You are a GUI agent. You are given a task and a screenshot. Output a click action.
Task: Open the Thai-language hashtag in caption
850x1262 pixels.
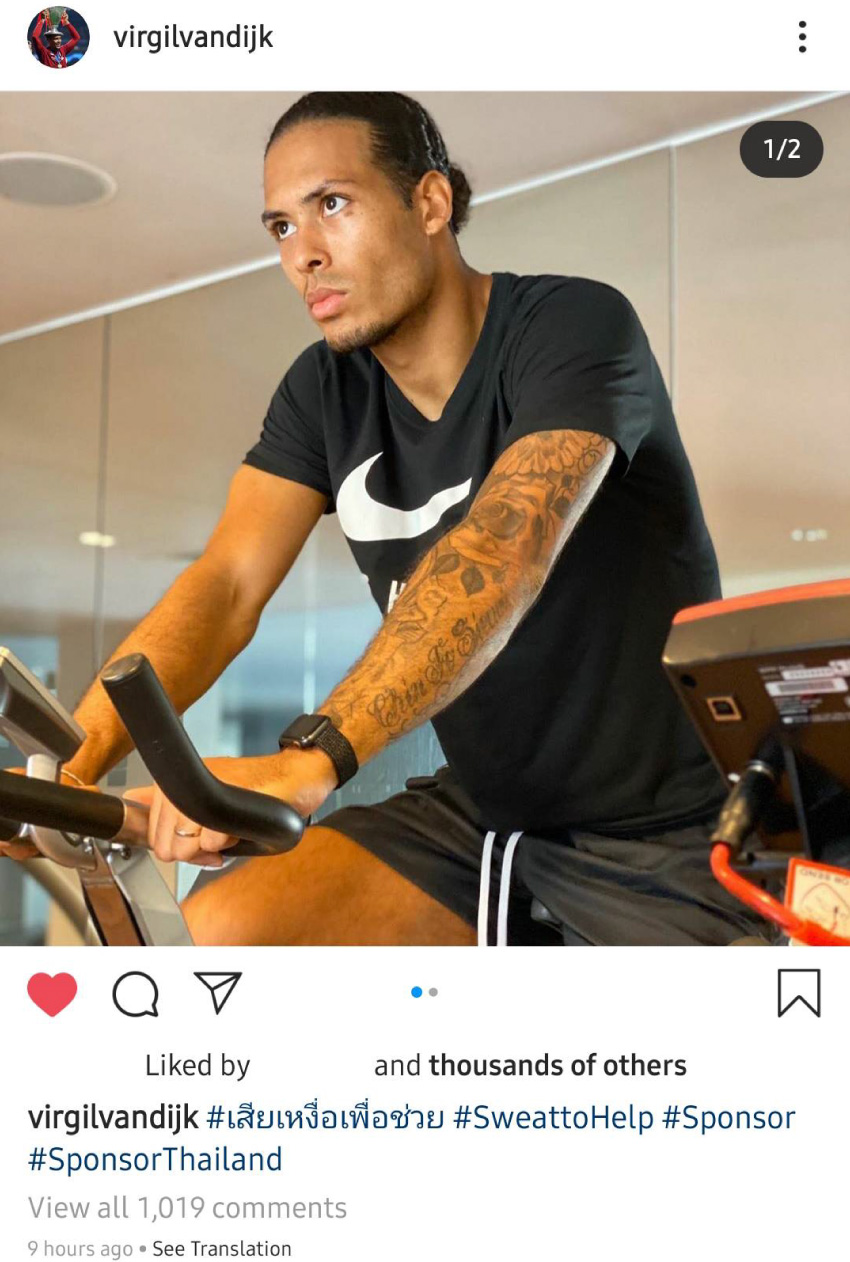click(x=324, y=1117)
